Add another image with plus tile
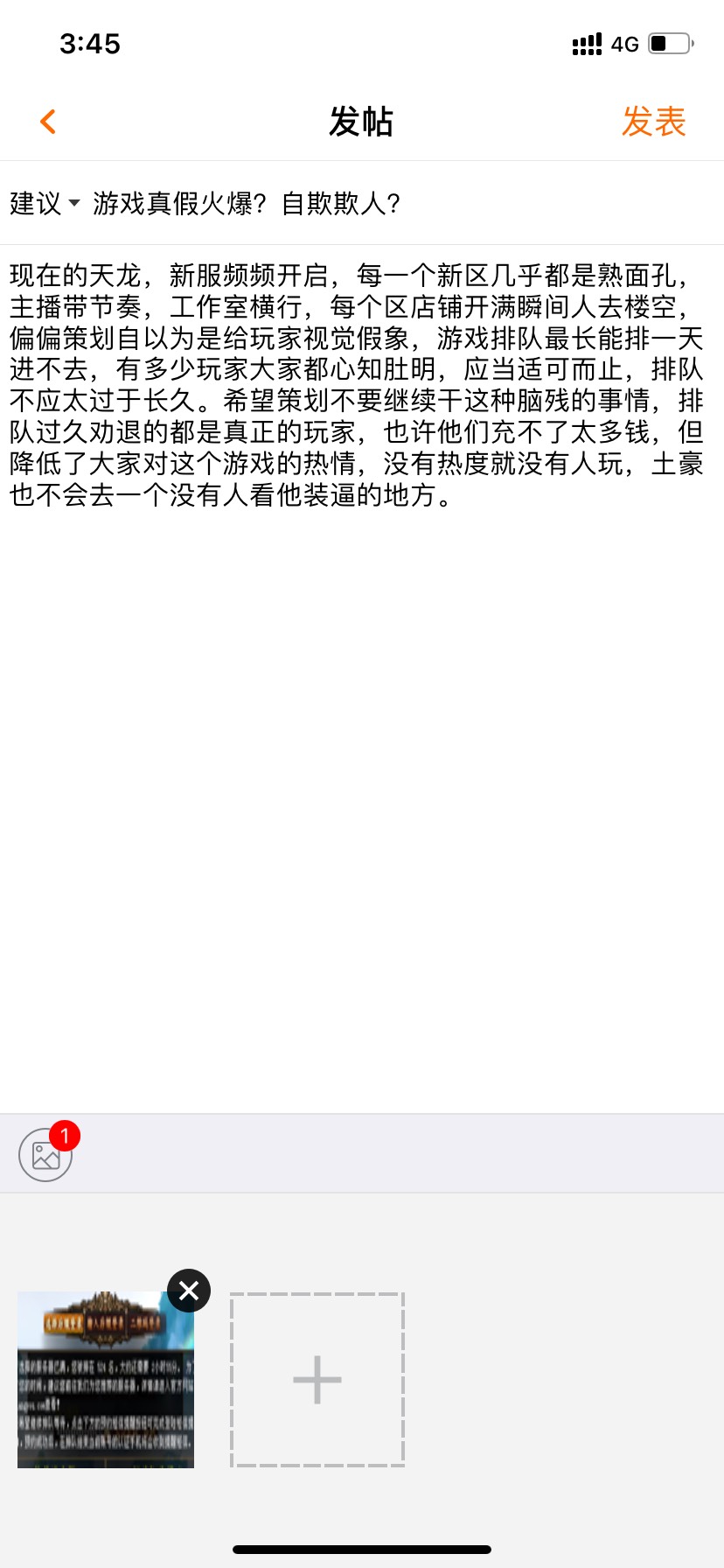The image size is (724, 1568). 317,1380
